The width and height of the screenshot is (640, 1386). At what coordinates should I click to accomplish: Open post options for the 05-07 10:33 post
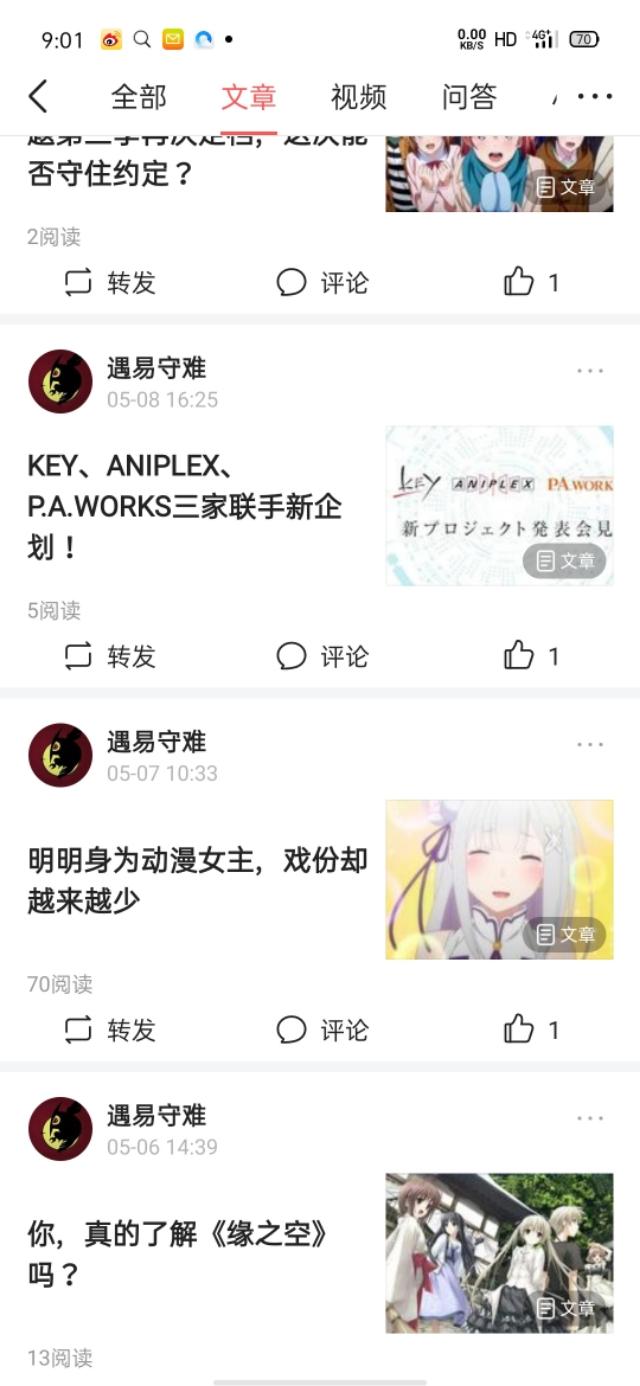click(x=590, y=745)
